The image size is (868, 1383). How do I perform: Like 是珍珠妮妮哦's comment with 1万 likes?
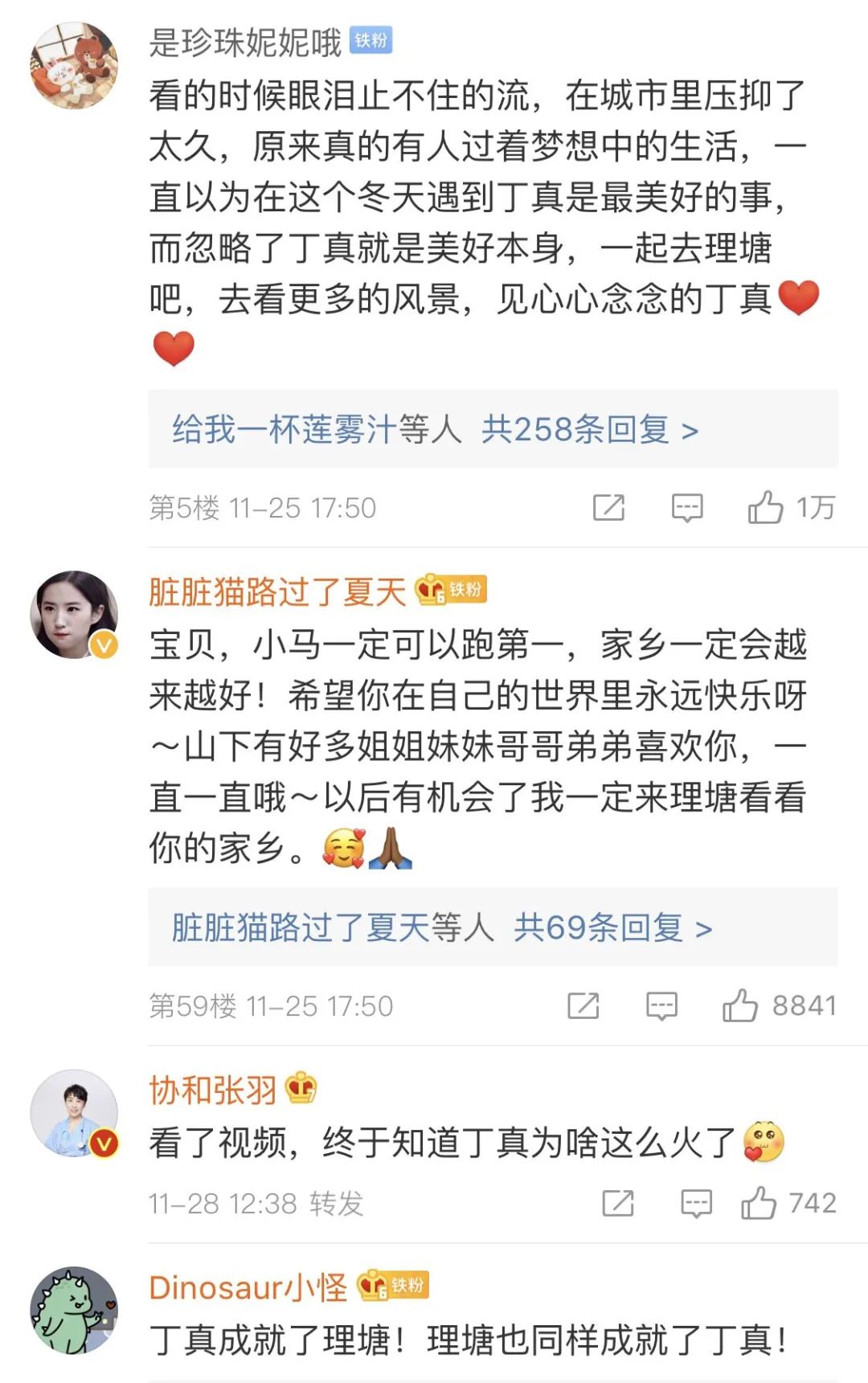pyautogui.click(x=765, y=508)
